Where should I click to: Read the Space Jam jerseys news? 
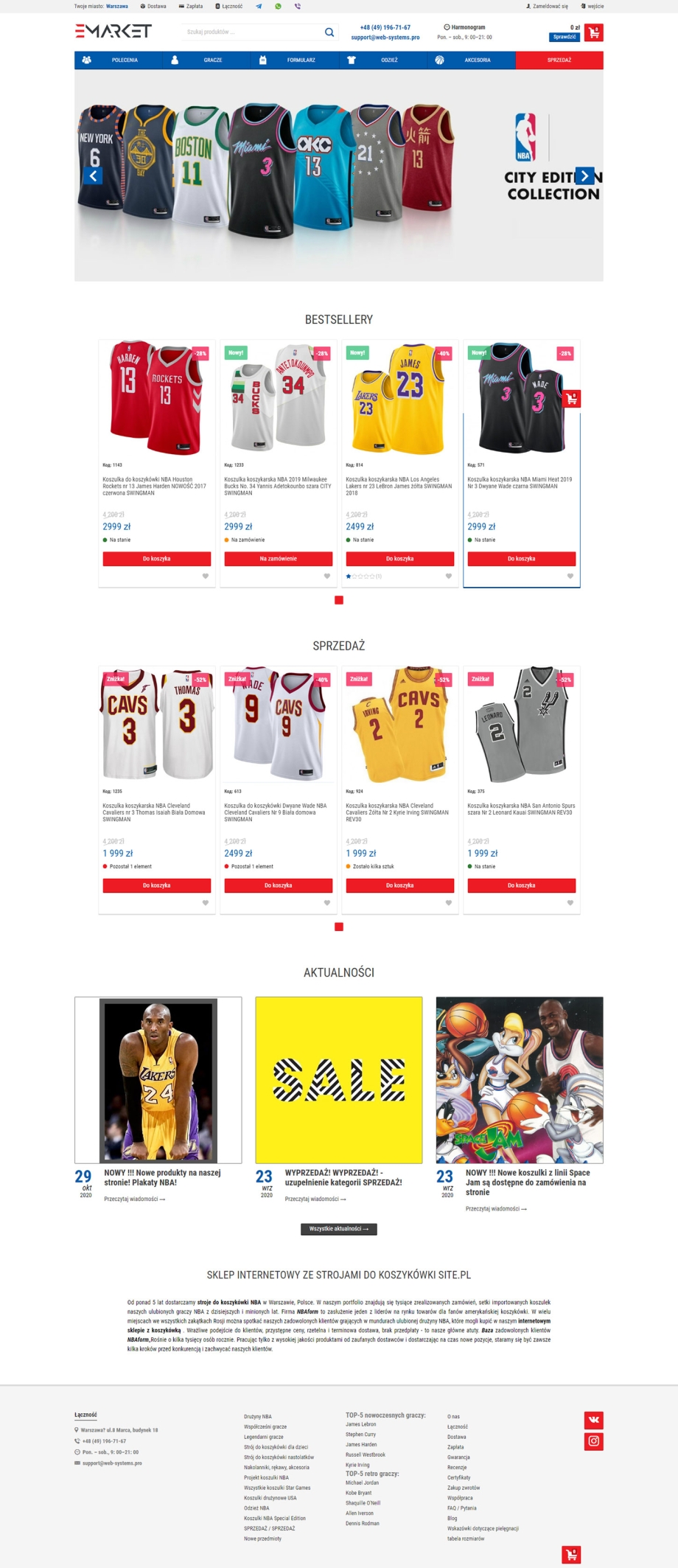pyautogui.click(x=495, y=1209)
